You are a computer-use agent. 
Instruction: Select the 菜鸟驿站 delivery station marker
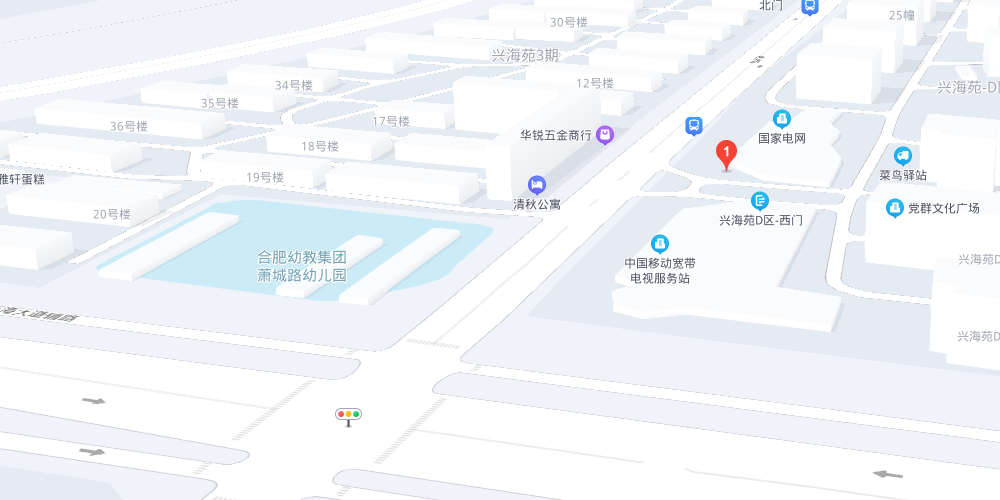pyautogui.click(x=903, y=156)
